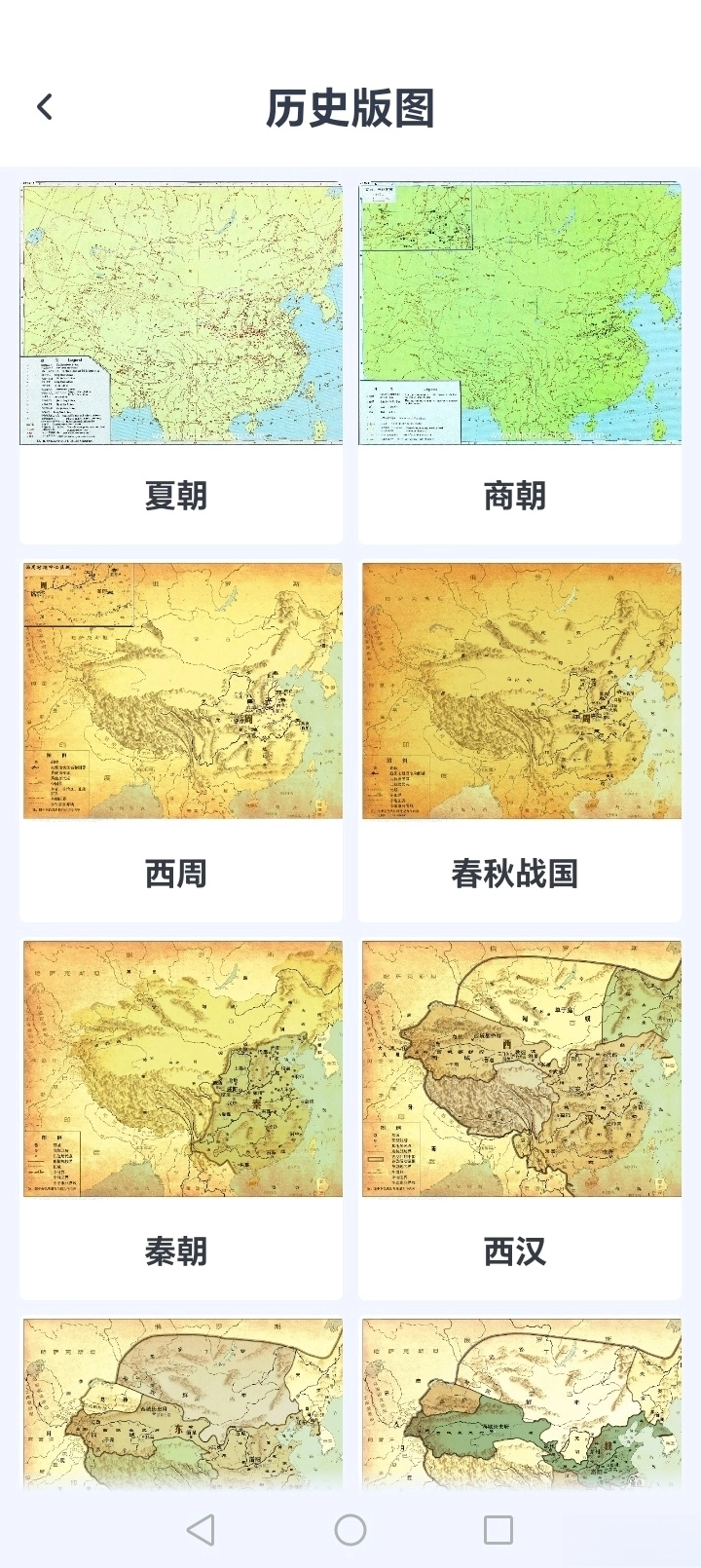View the 西汉 territory map
This screenshot has height=1568, width=701.
(520, 1118)
